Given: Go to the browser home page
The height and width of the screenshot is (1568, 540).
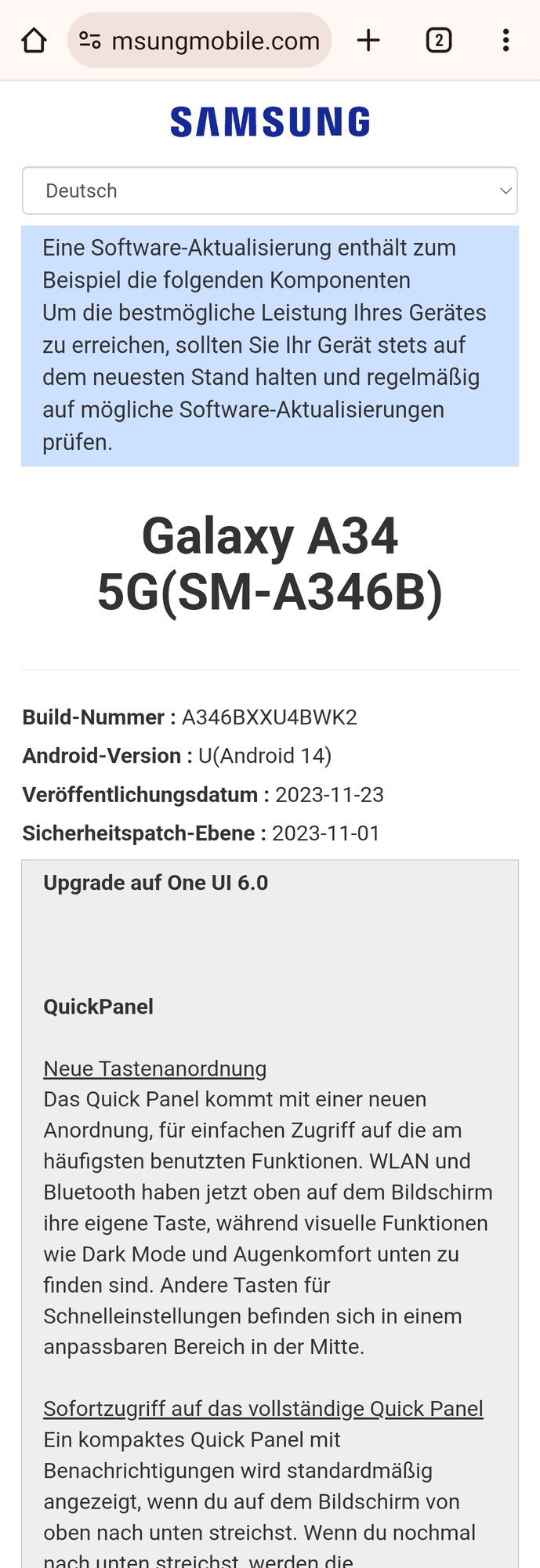Looking at the screenshot, I should coord(34,40).
